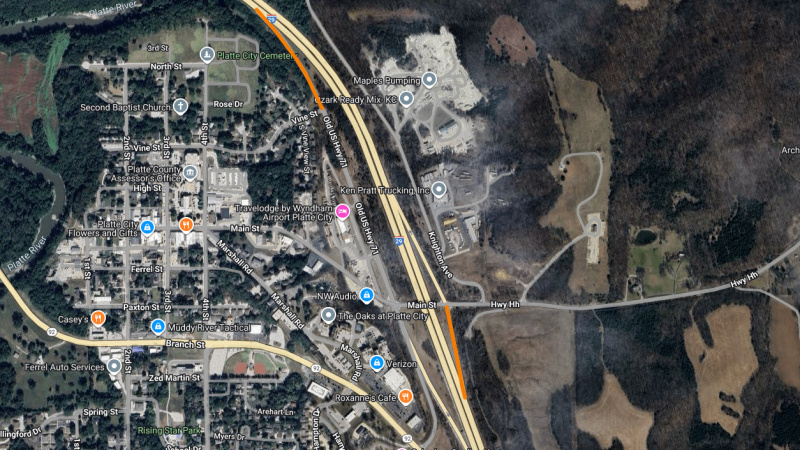Tap Ken Pratt Trucking Inc marker
The image size is (800, 450).
(x=438, y=189)
